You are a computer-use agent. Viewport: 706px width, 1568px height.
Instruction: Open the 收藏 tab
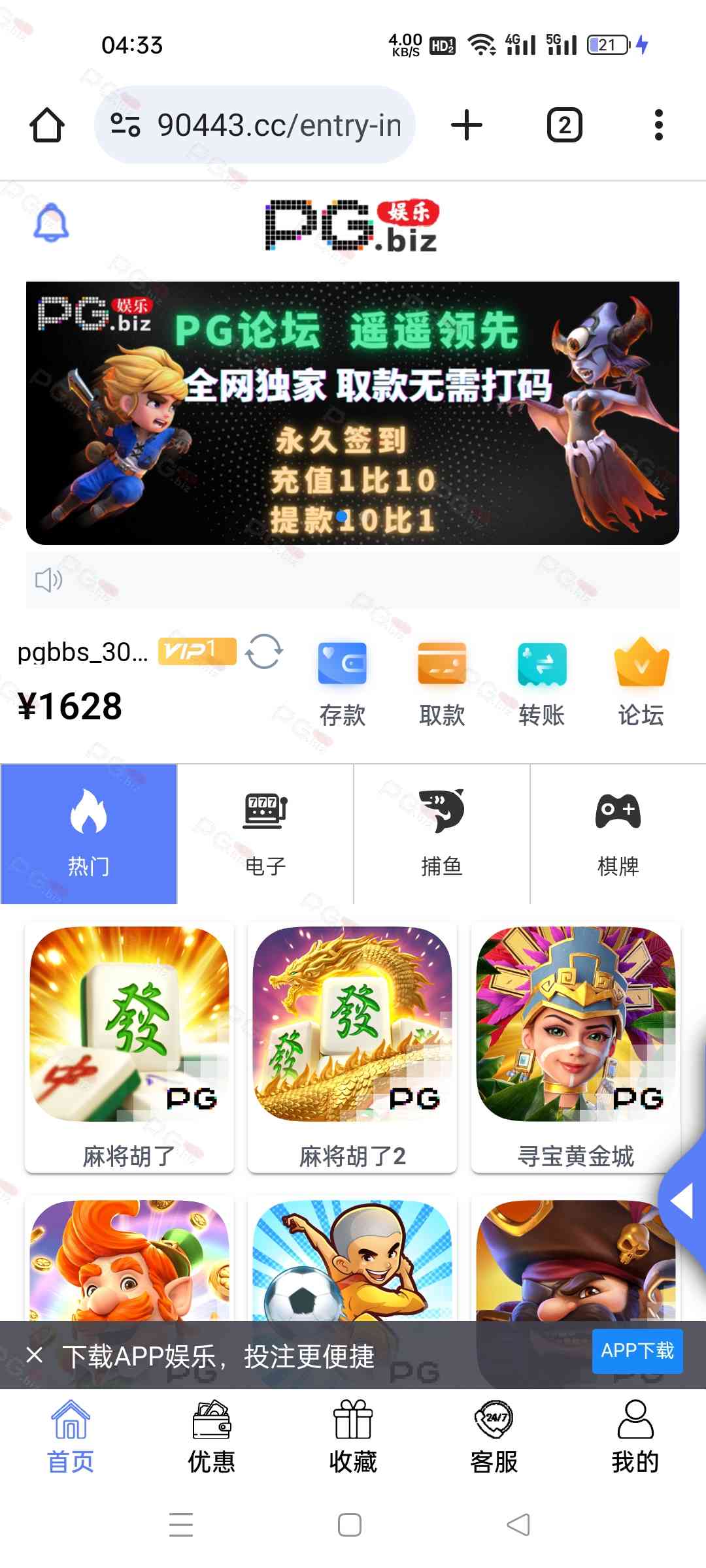pyautogui.click(x=353, y=1437)
